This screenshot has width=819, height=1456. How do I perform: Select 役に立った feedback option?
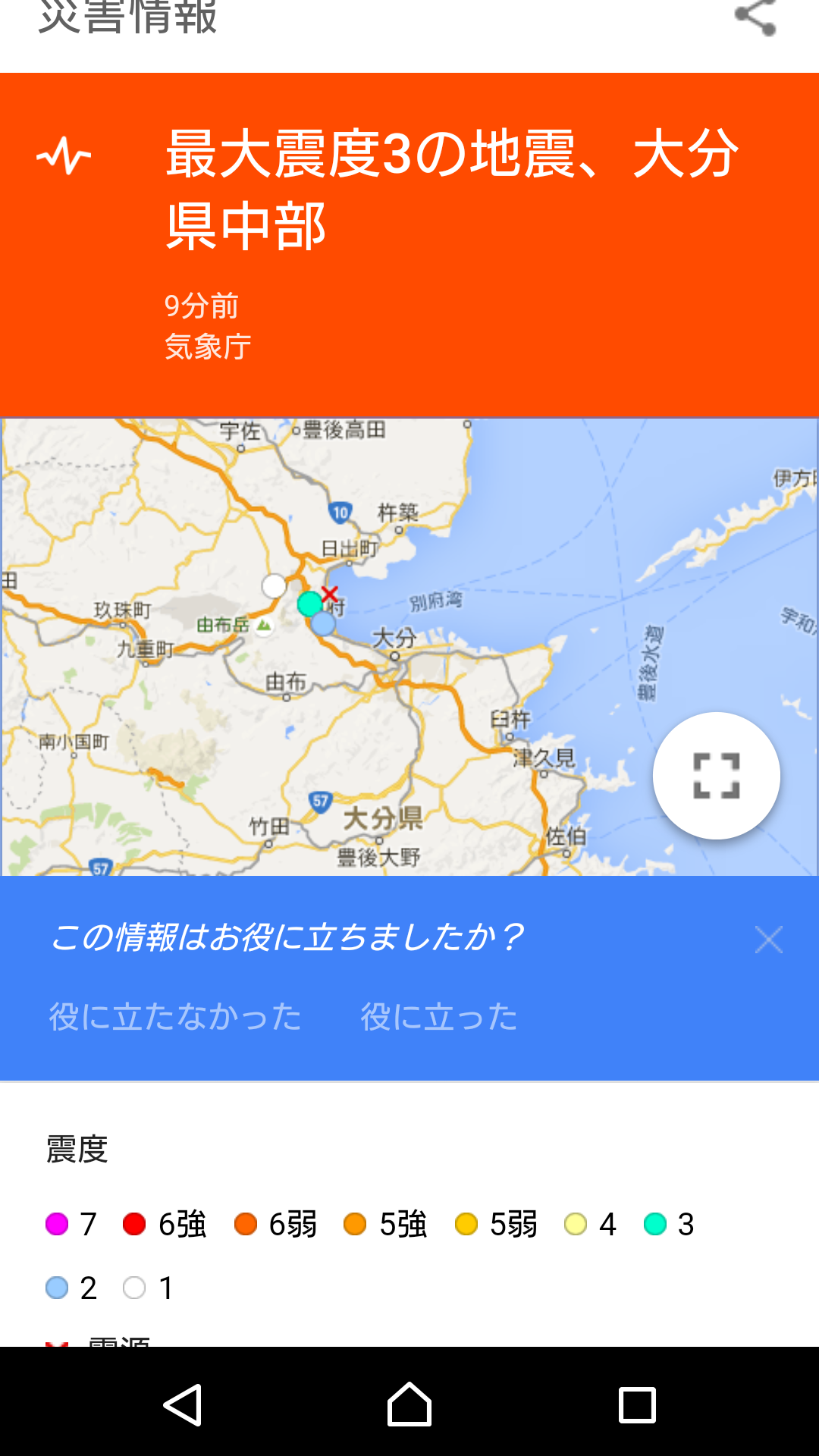438,1017
